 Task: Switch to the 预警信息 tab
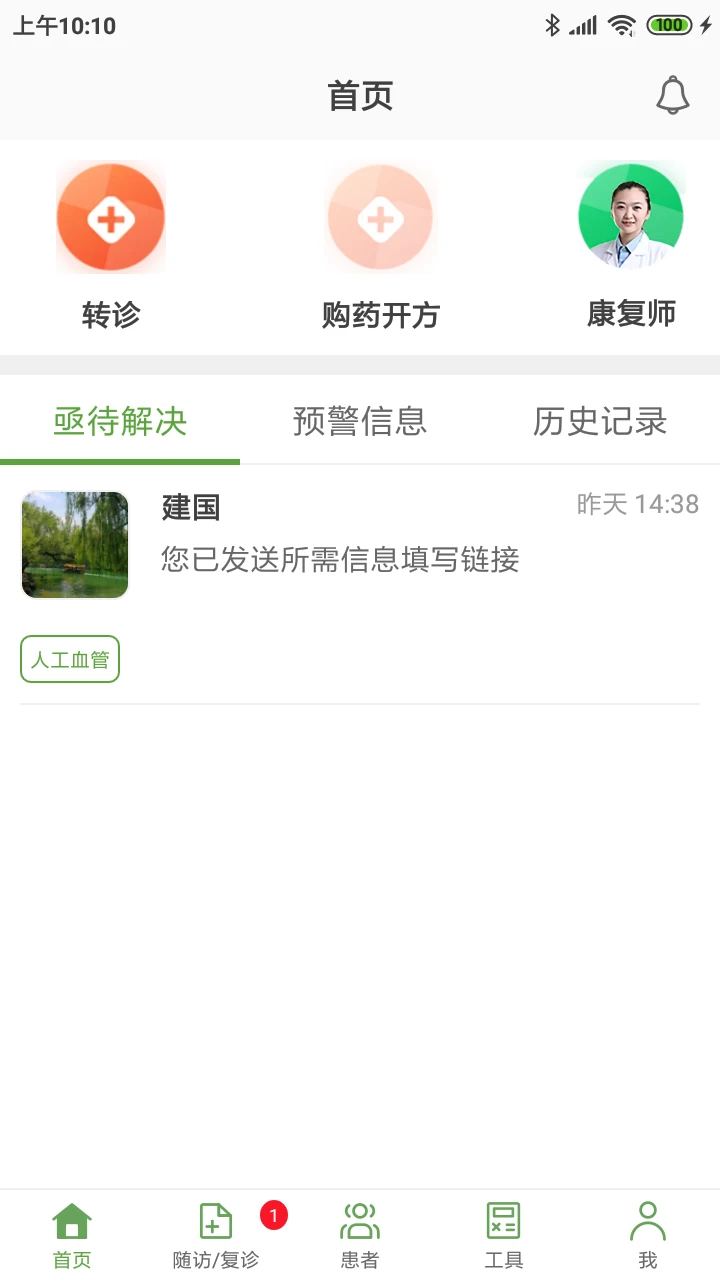click(x=360, y=421)
